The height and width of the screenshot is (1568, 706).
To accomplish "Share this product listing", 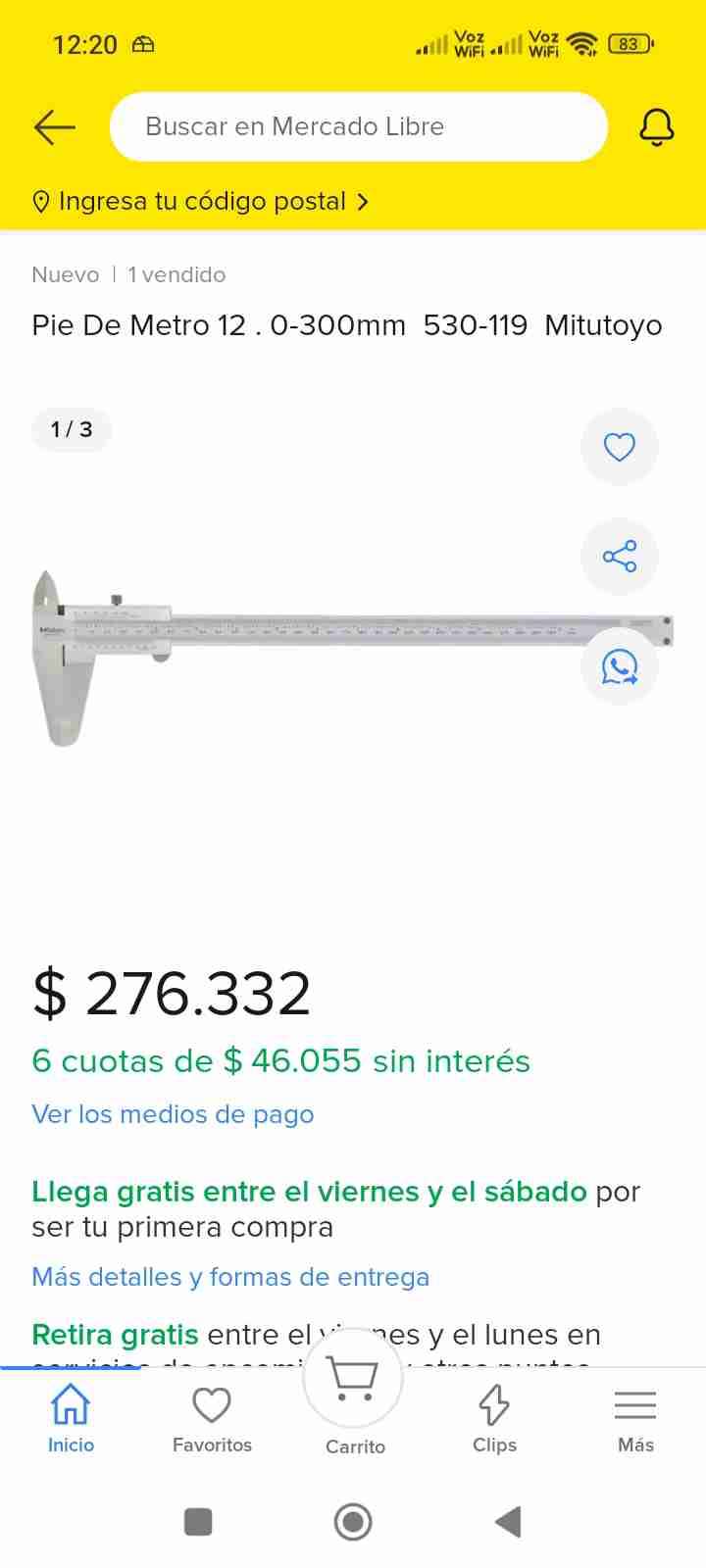I will (x=619, y=557).
